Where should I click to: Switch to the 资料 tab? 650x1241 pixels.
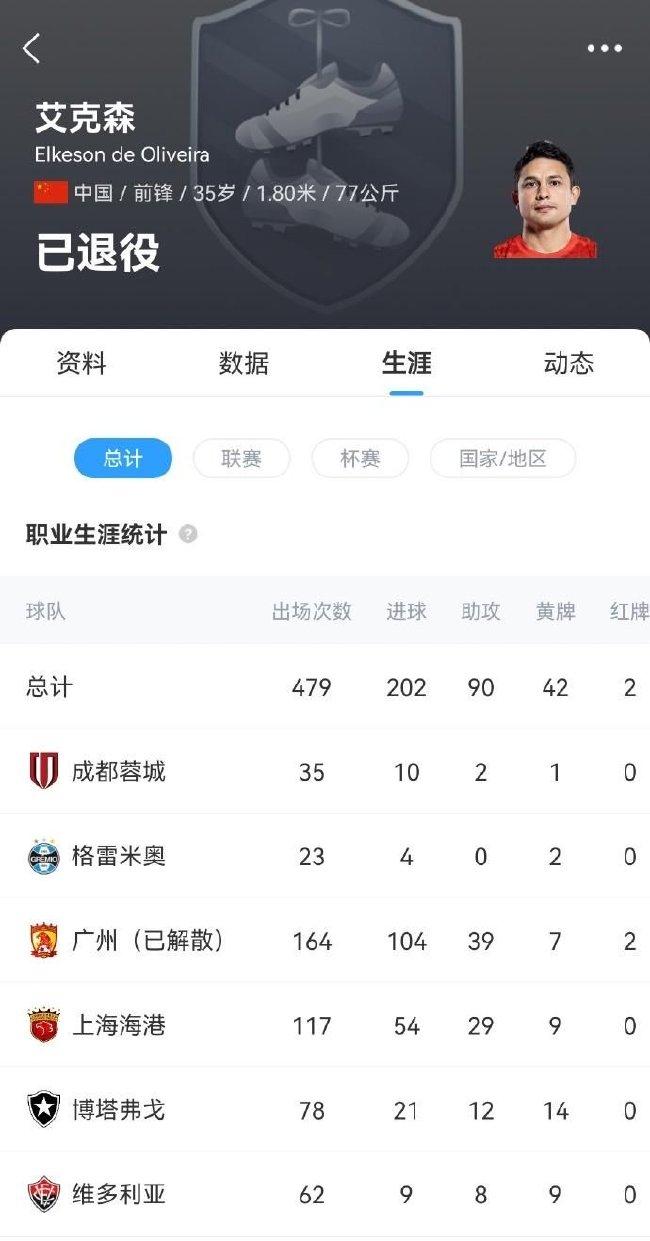click(81, 363)
